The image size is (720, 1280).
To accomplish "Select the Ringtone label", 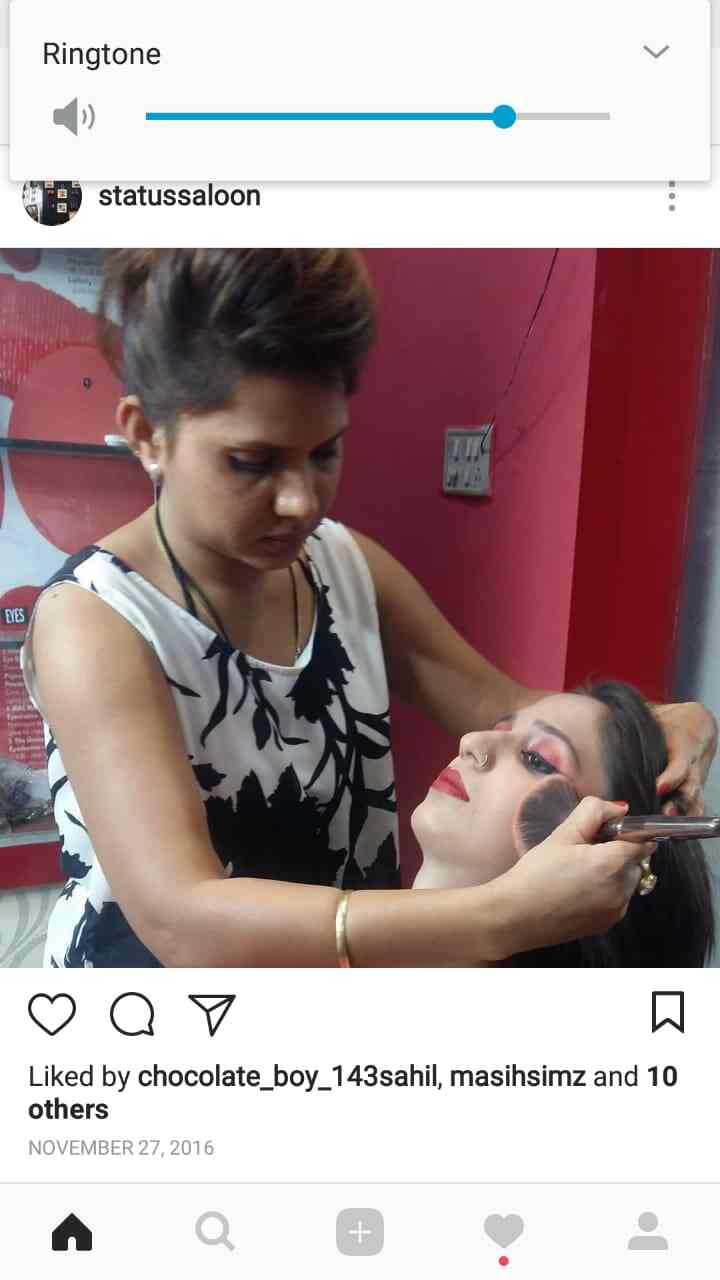I will pyautogui.click(x=101, y=53).
